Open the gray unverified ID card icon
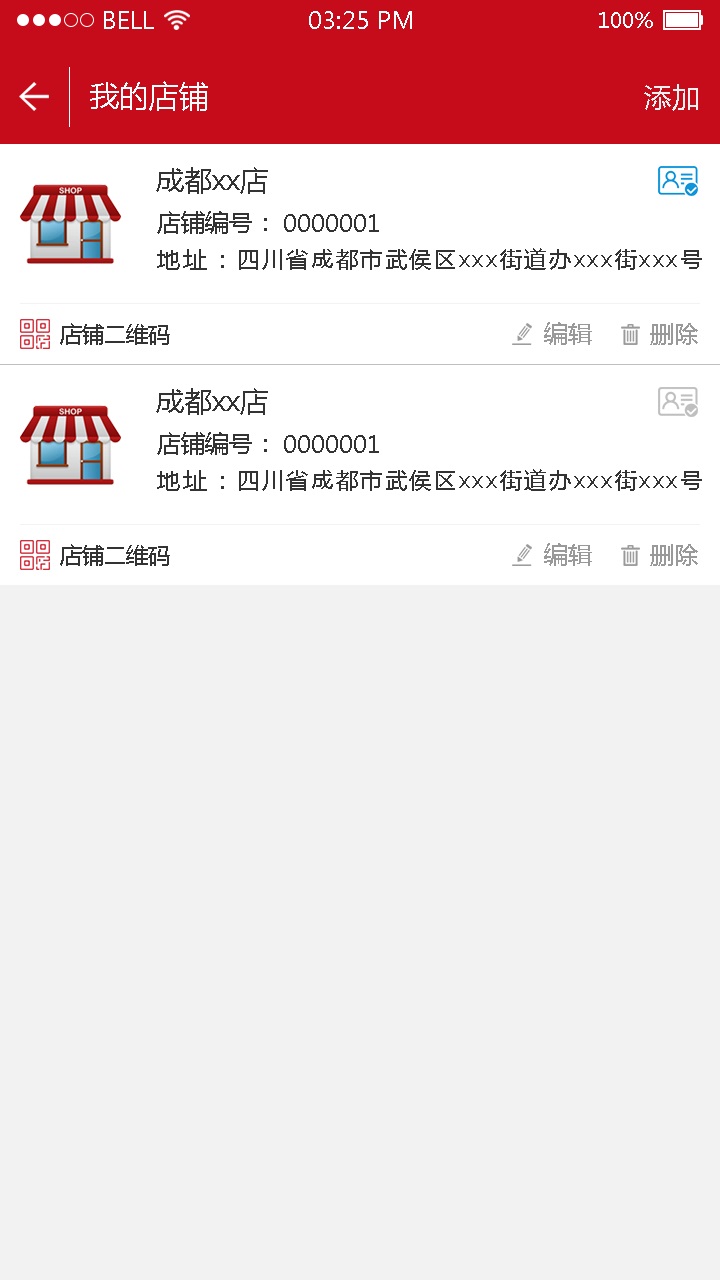720x1280 pixels. 677,402
